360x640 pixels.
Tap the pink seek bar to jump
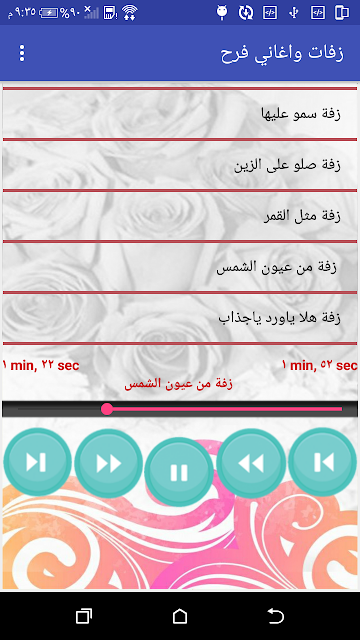coord(180,409)
